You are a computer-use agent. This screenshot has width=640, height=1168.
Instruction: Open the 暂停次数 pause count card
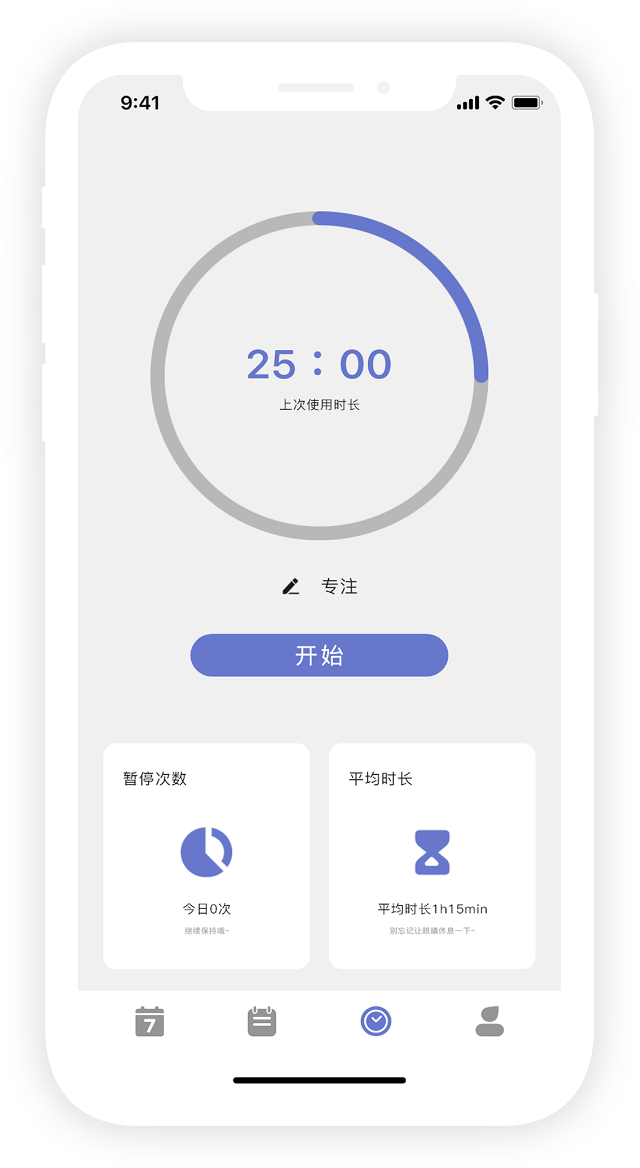[x=206, y=855]
